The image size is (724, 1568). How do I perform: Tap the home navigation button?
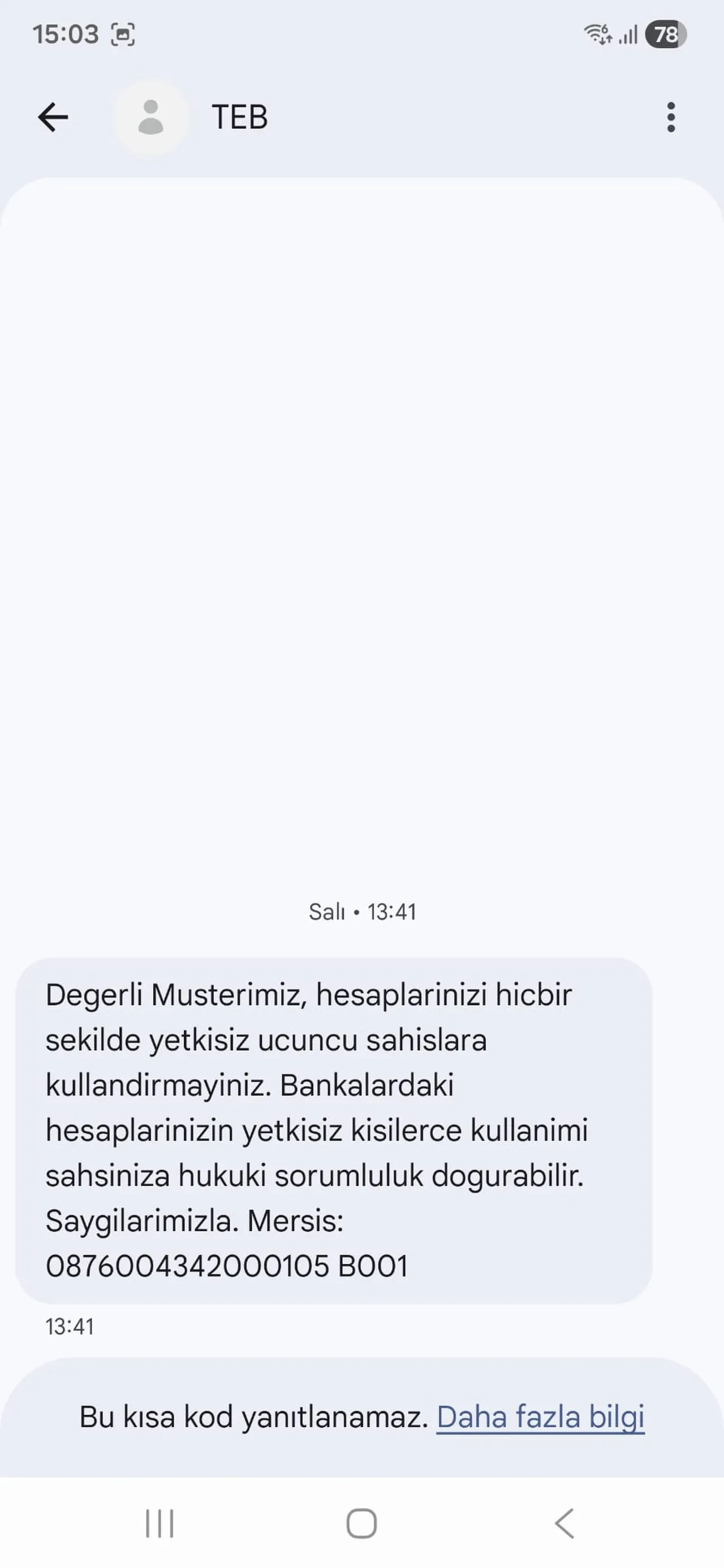pyautogui.click(x=361, y=1524)
